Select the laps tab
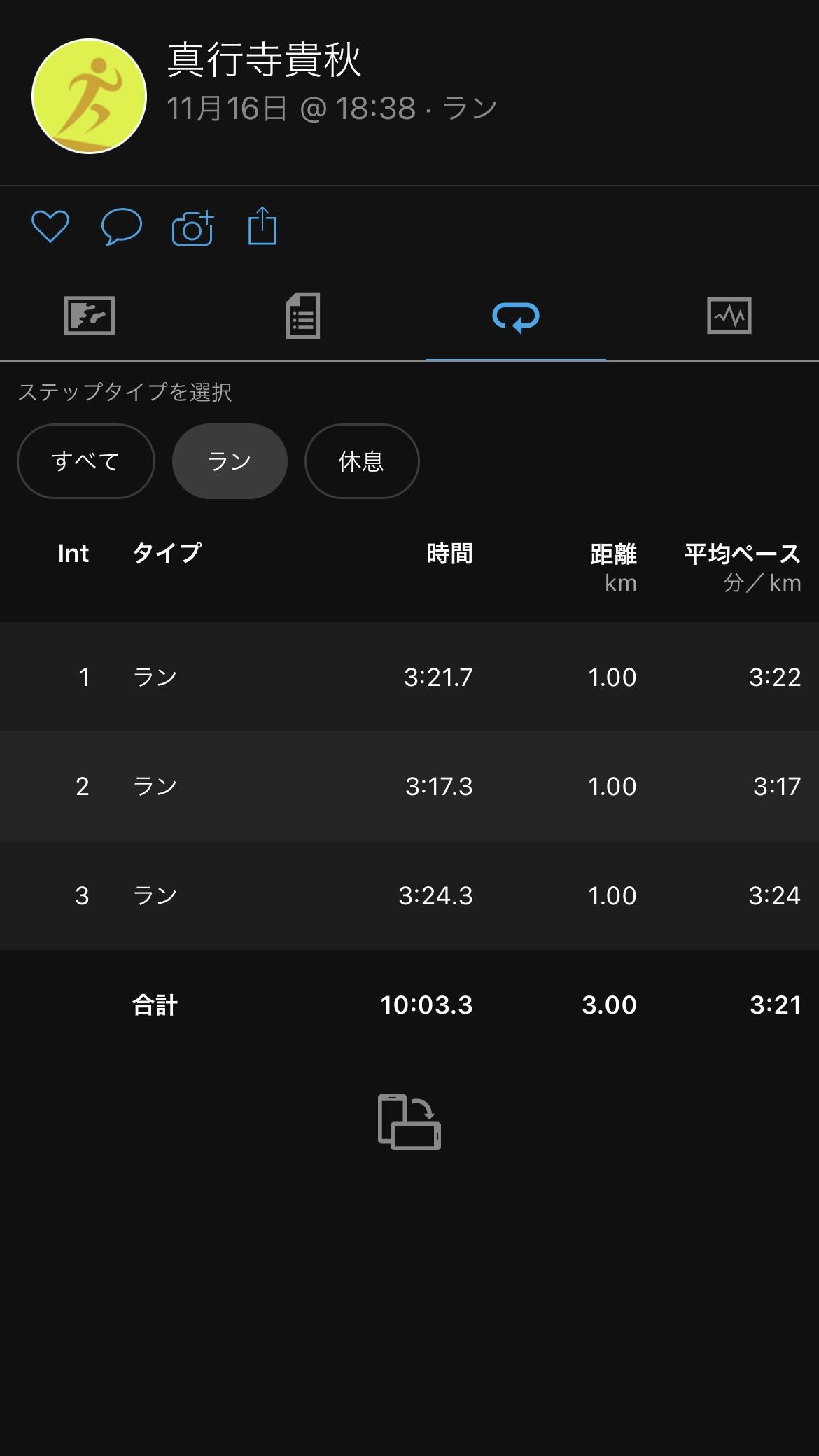 pyautogui.click(x=516, y=316)
